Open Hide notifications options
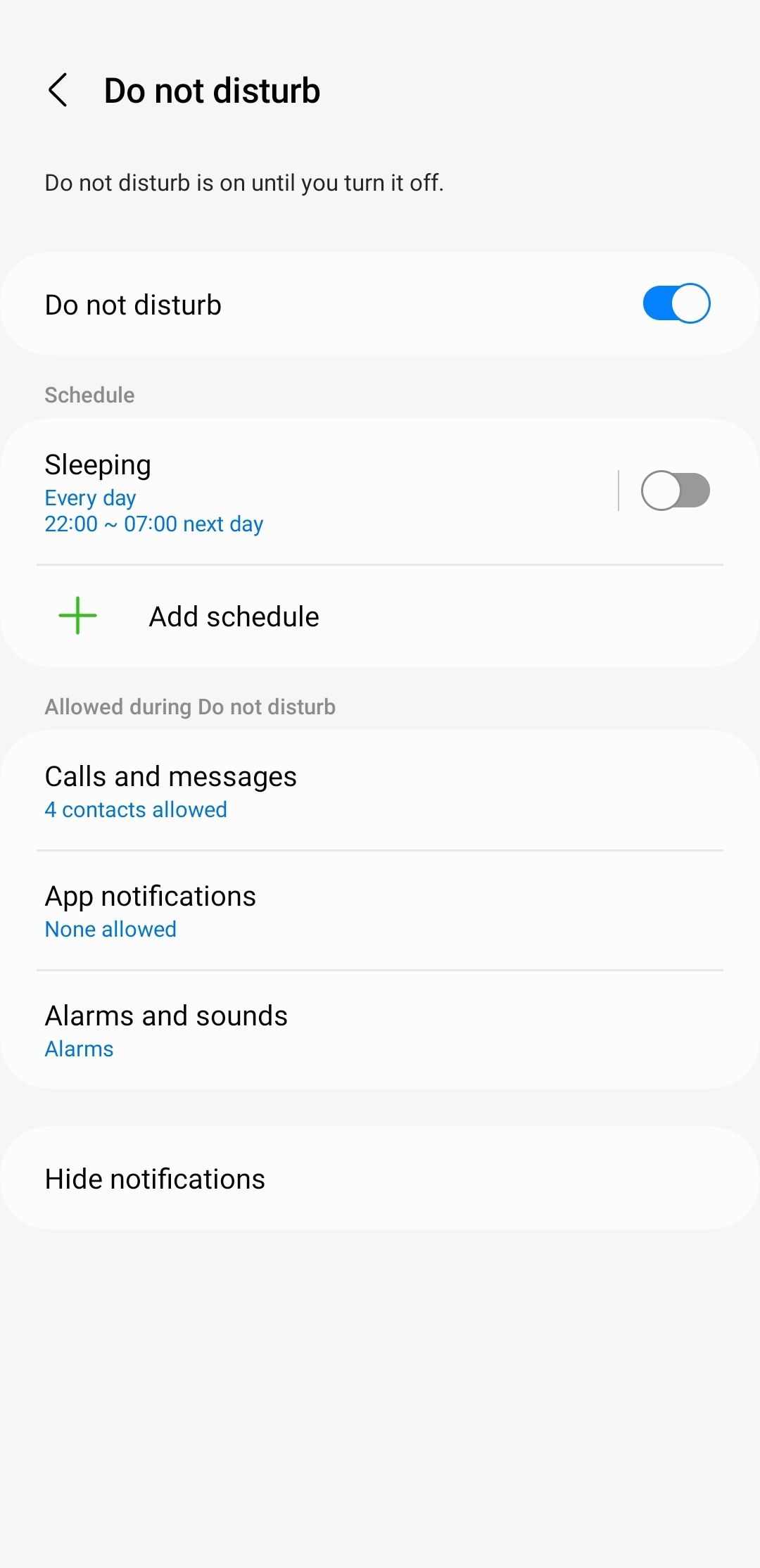Viewport: 760px width, 1568px height. (x=281, y=1178)
